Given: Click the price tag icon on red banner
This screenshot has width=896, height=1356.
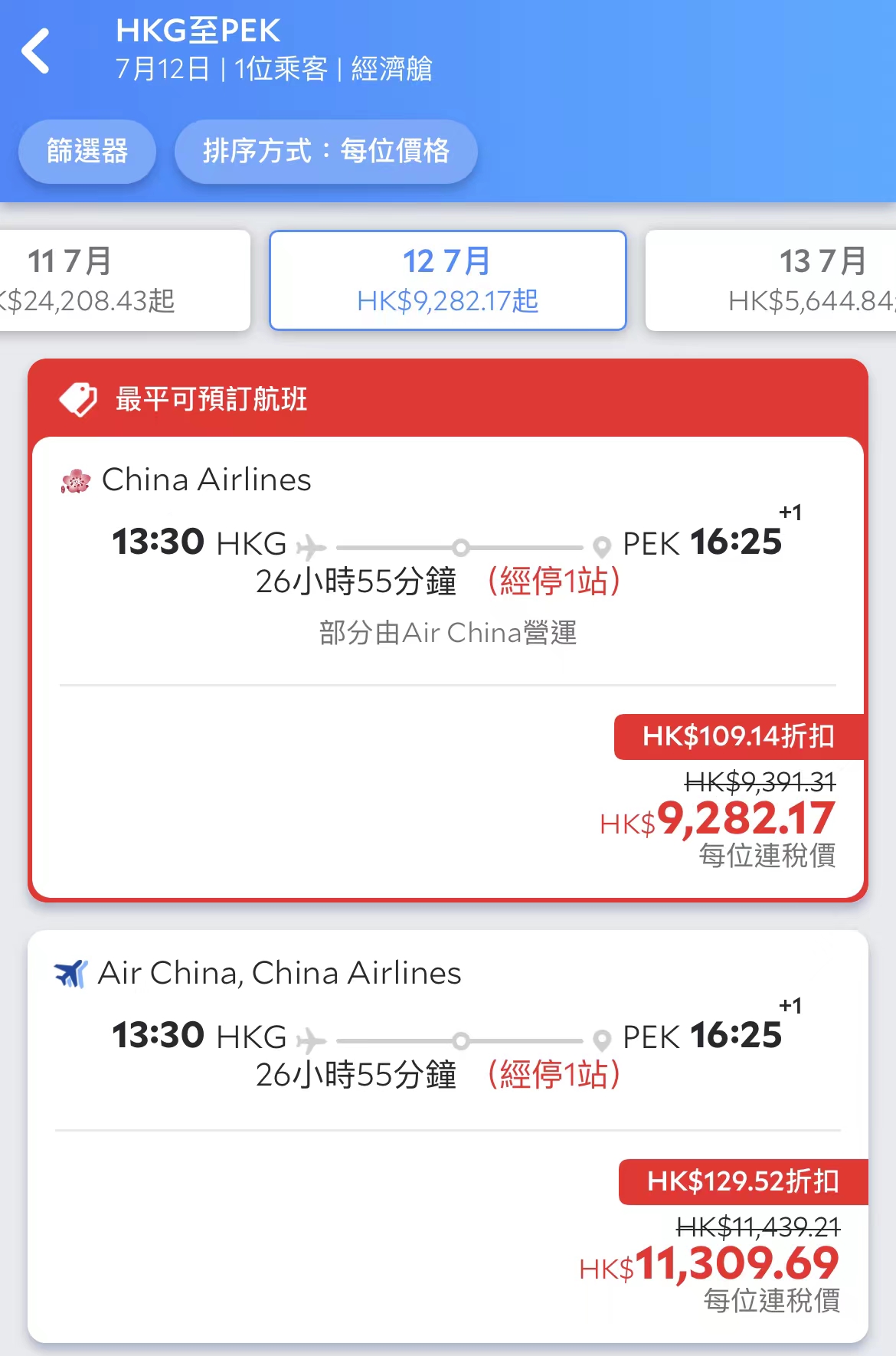Looking at the screenshot, I should pos(77,398).
